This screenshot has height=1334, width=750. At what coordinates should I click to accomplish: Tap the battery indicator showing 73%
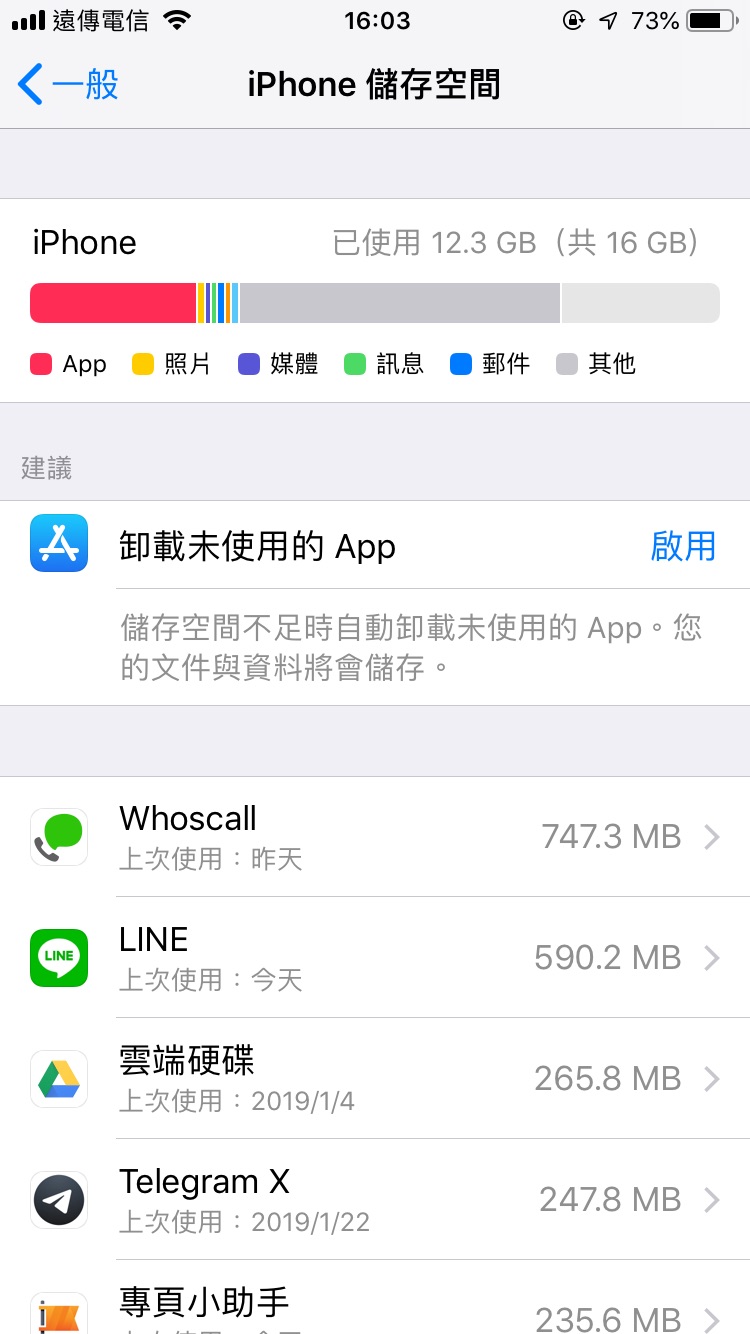[x=698, y=20]
